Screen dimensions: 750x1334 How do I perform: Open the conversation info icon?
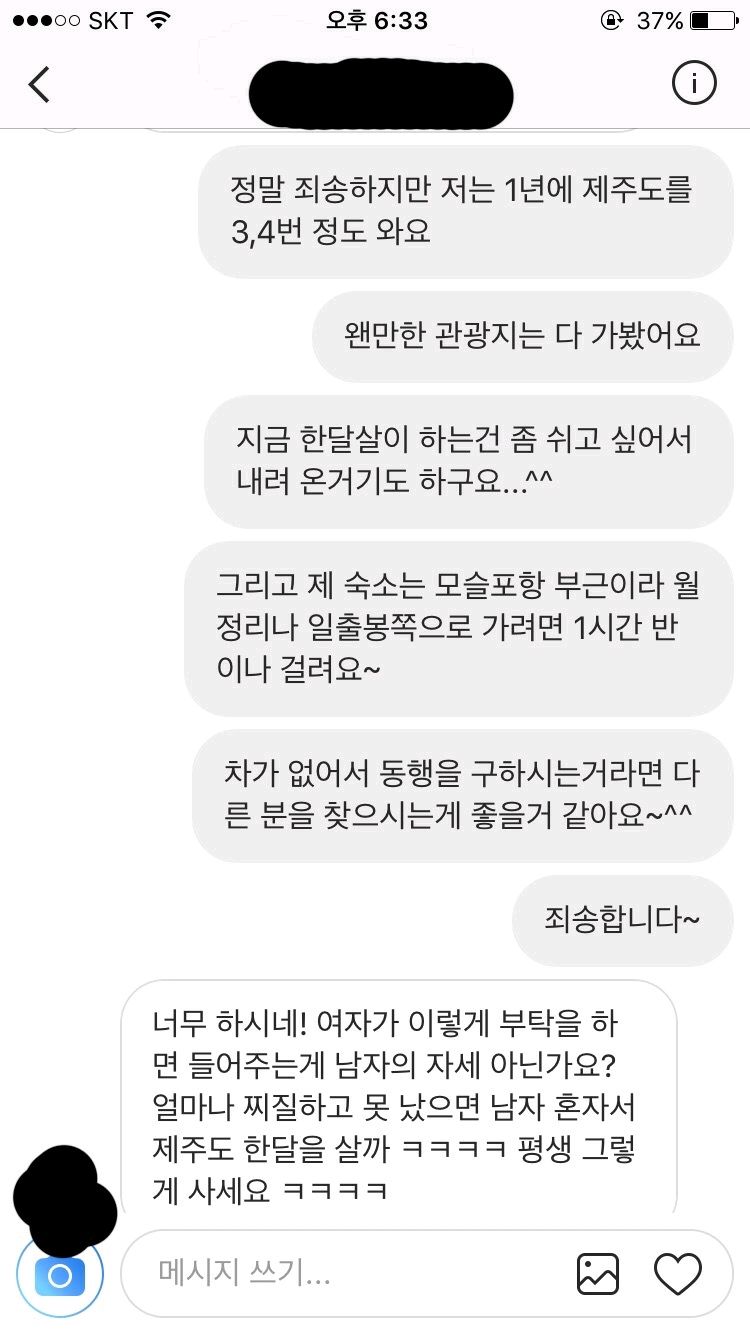693,85
